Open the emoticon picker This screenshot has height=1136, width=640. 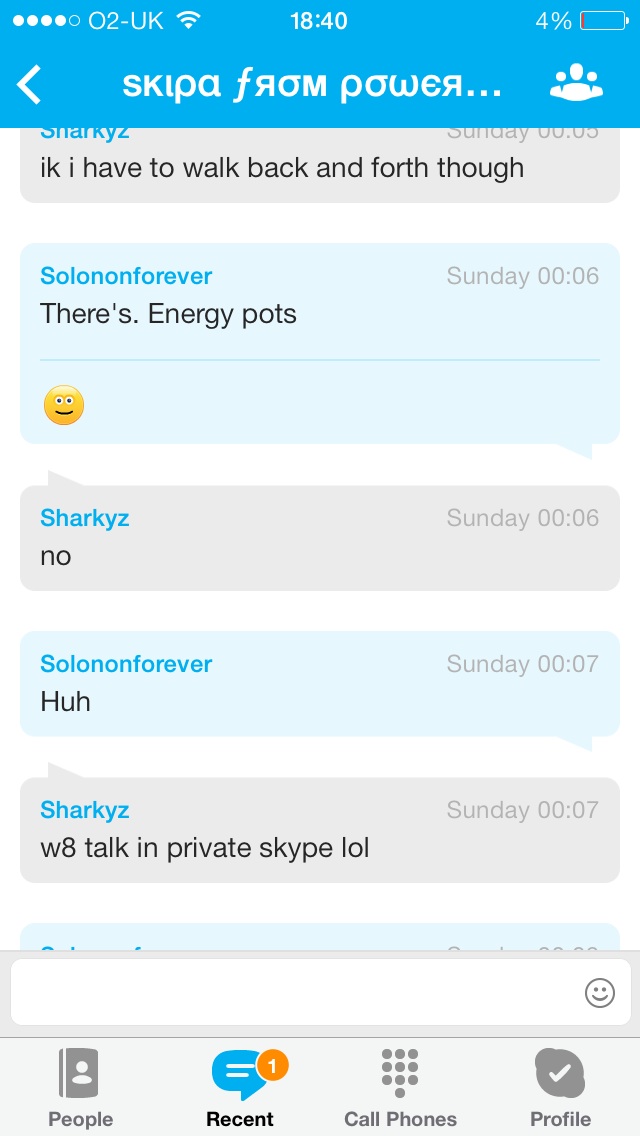tap(599, 993)
